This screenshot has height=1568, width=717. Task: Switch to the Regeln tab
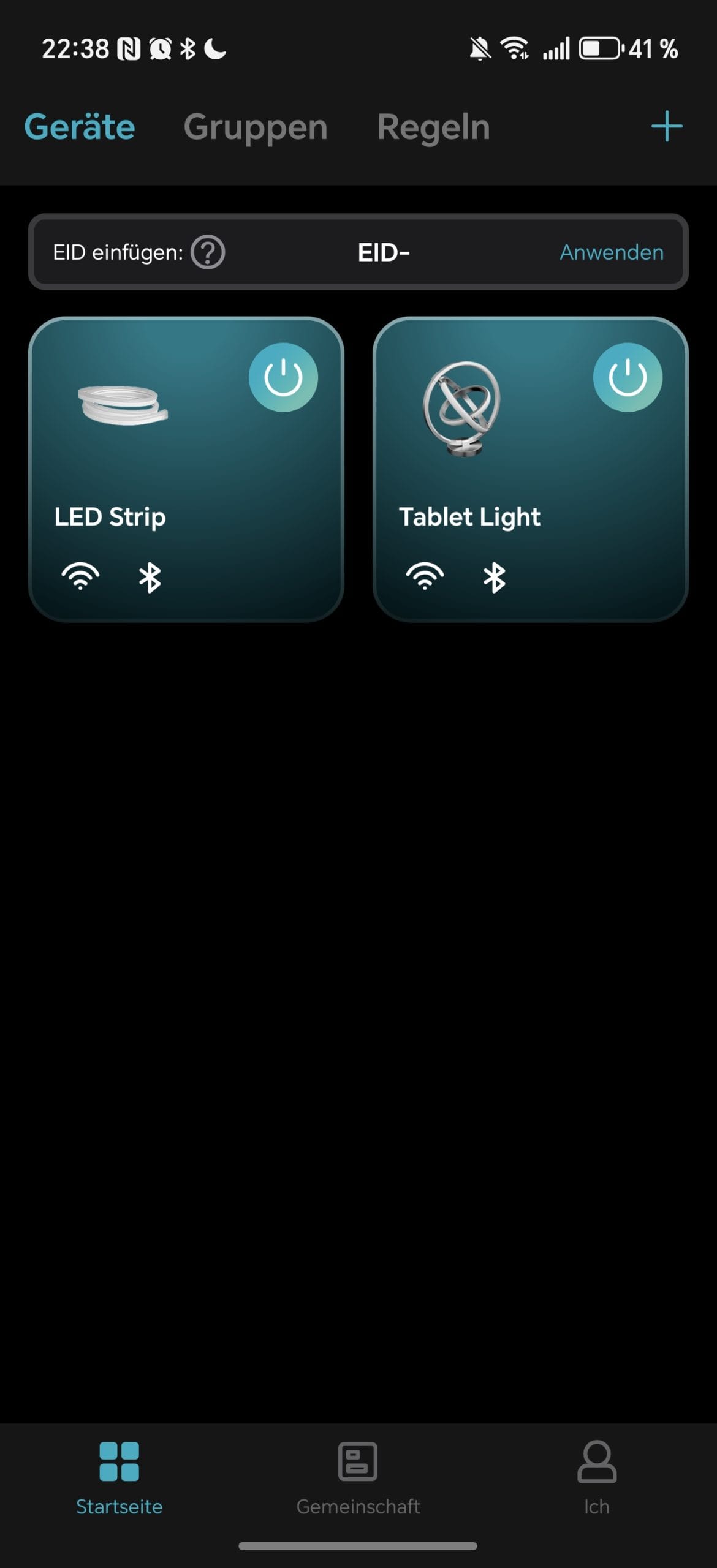[x=433, y=127]
